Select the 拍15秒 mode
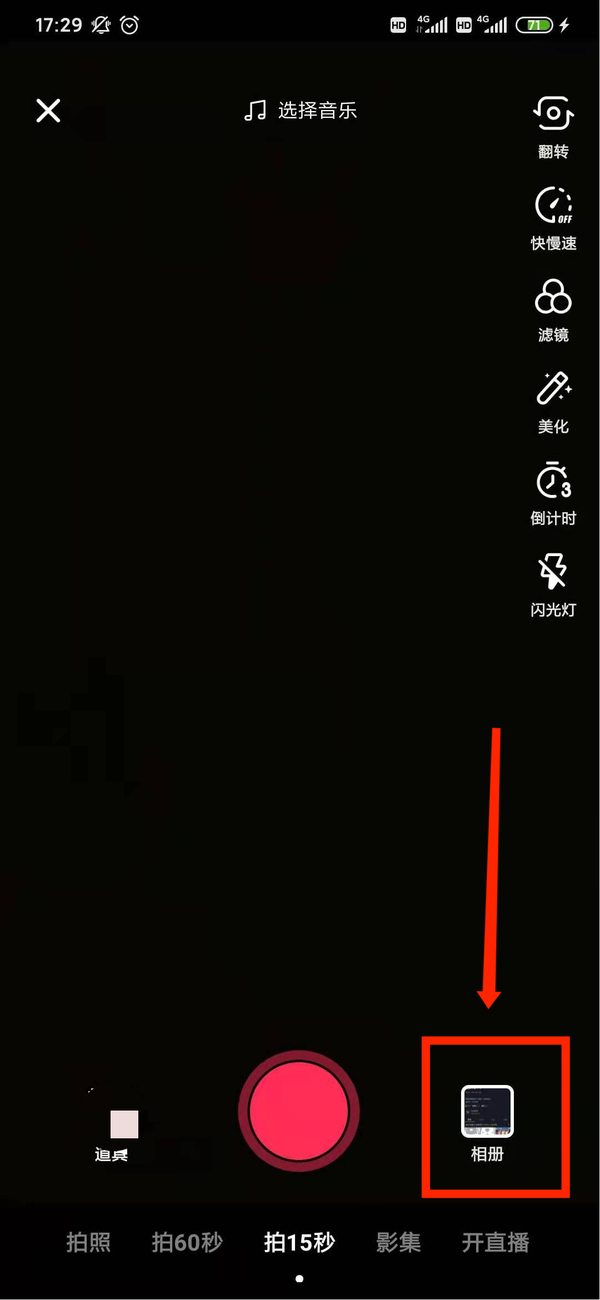This screenshot has width=600, height=1300. [x=299, y=1243]
